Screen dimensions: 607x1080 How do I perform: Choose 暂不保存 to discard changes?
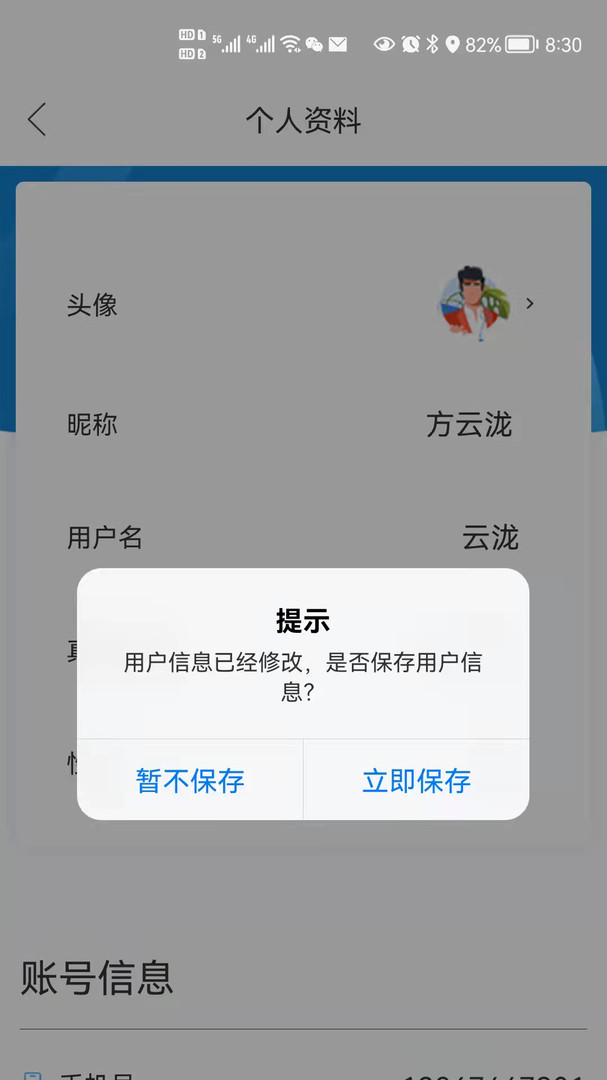(x=190, y=780)
